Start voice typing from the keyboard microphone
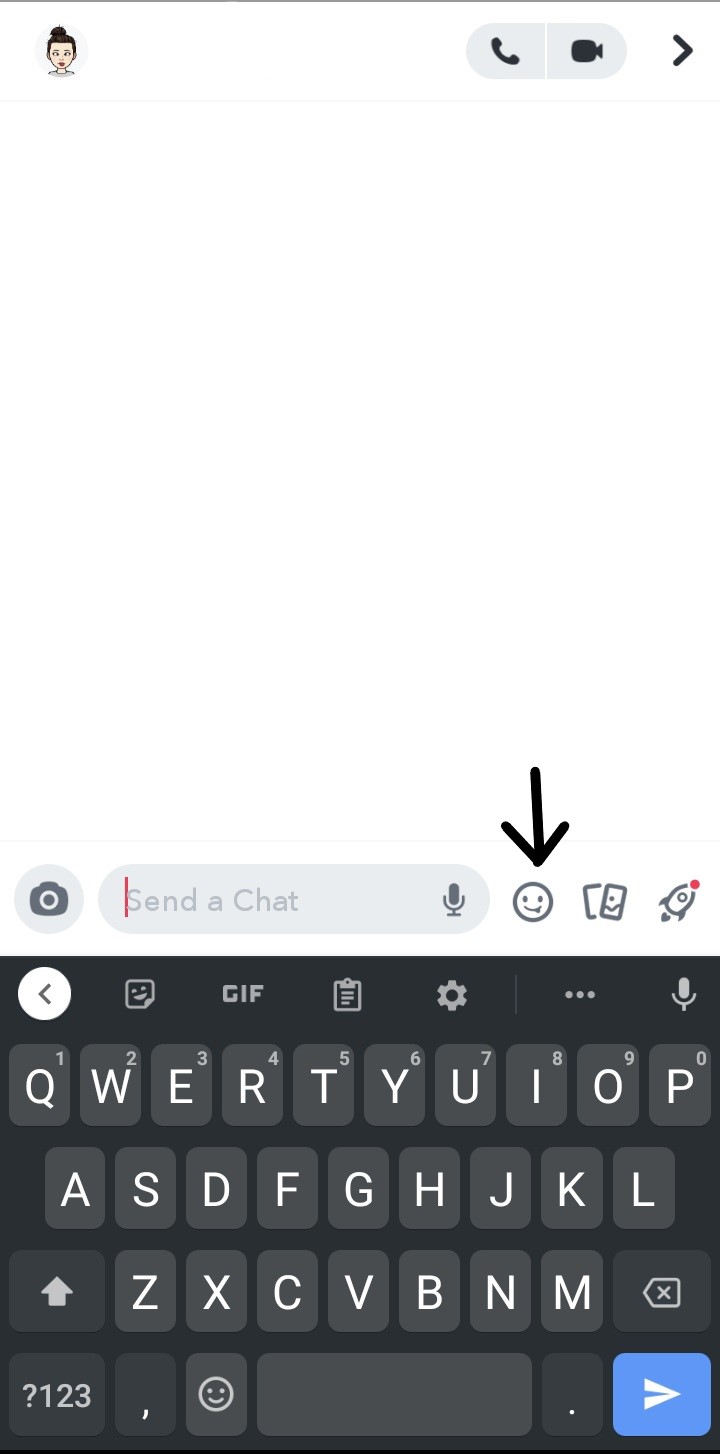 pos(684,994)
